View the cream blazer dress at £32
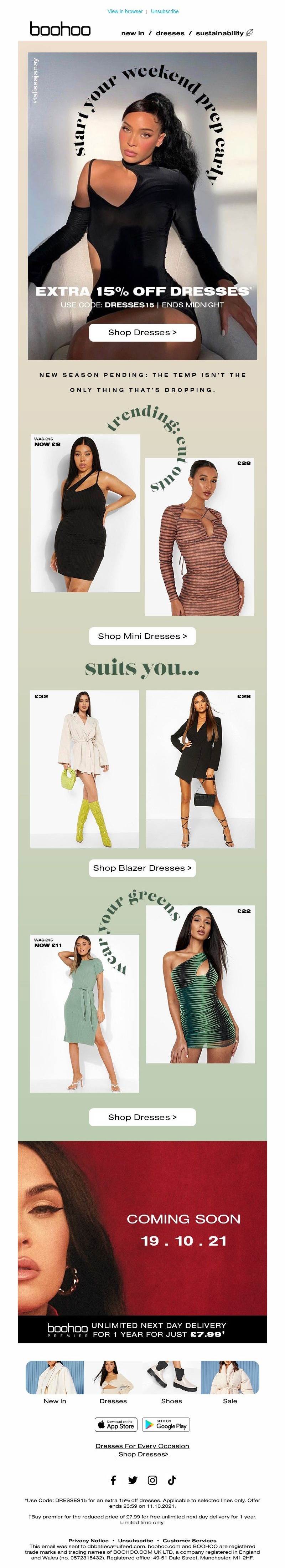This screenshot has width=285, height=1568. tap(85, 770)
